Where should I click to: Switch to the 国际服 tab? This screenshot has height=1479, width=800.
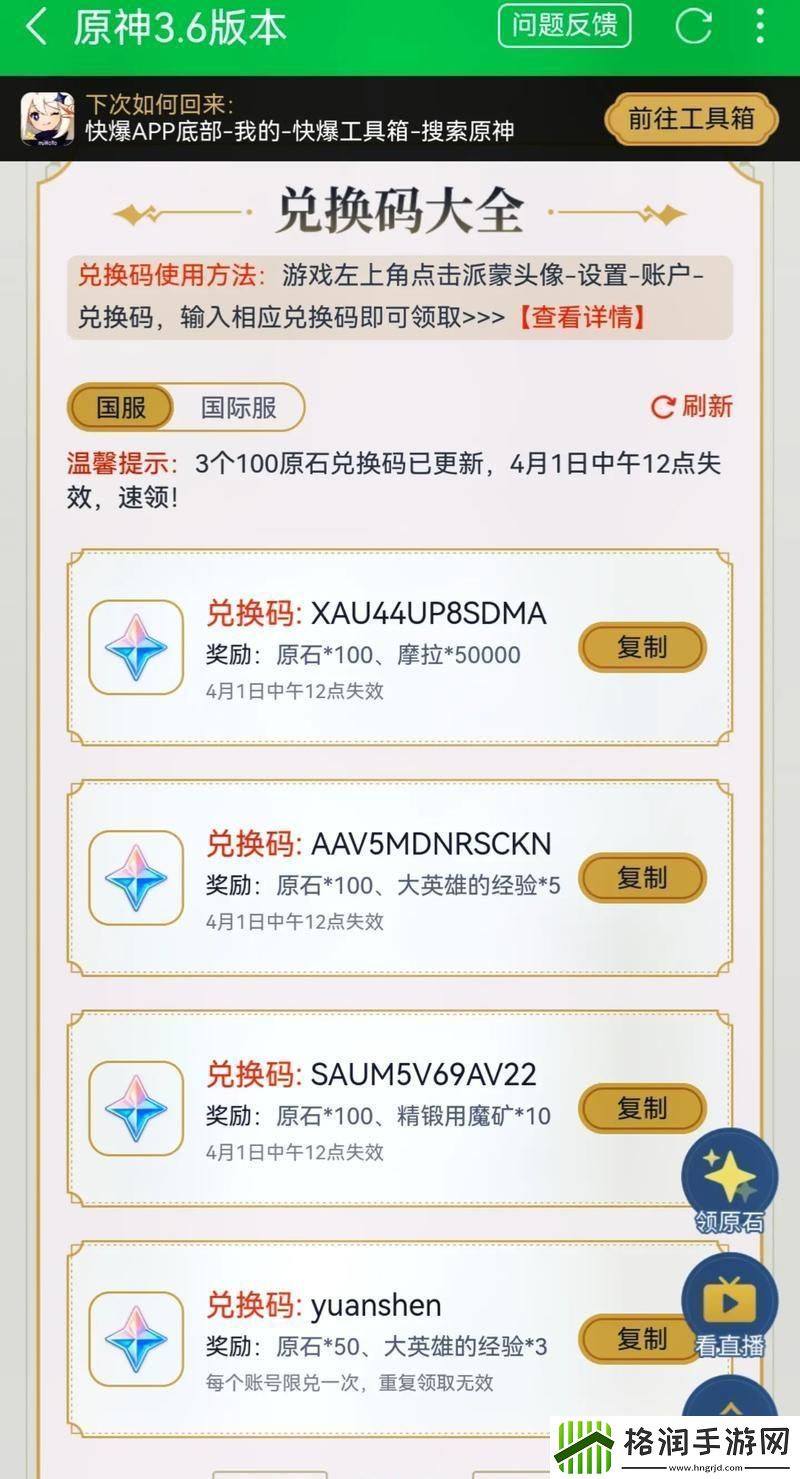[238, 408]
